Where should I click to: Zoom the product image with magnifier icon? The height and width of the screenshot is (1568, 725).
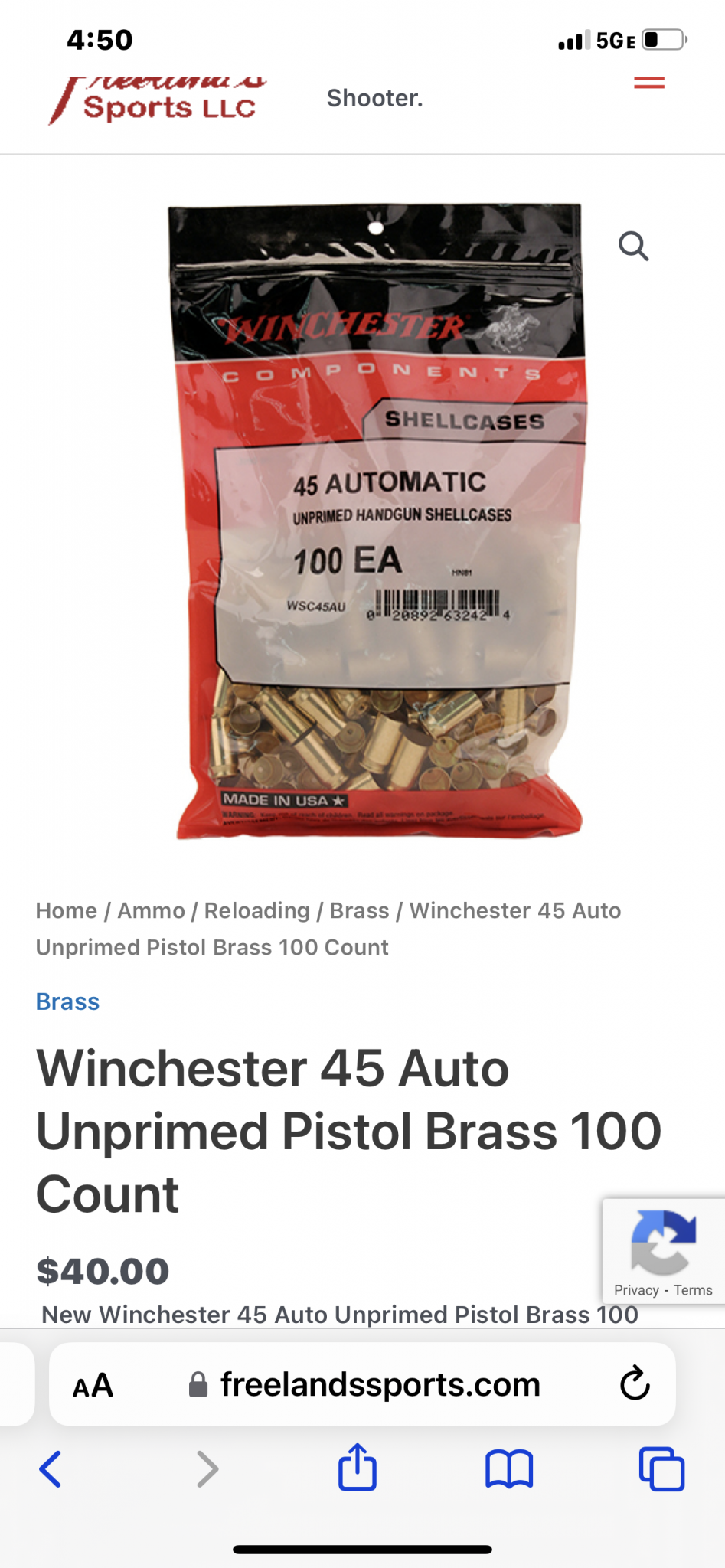(x=633, y=247)
